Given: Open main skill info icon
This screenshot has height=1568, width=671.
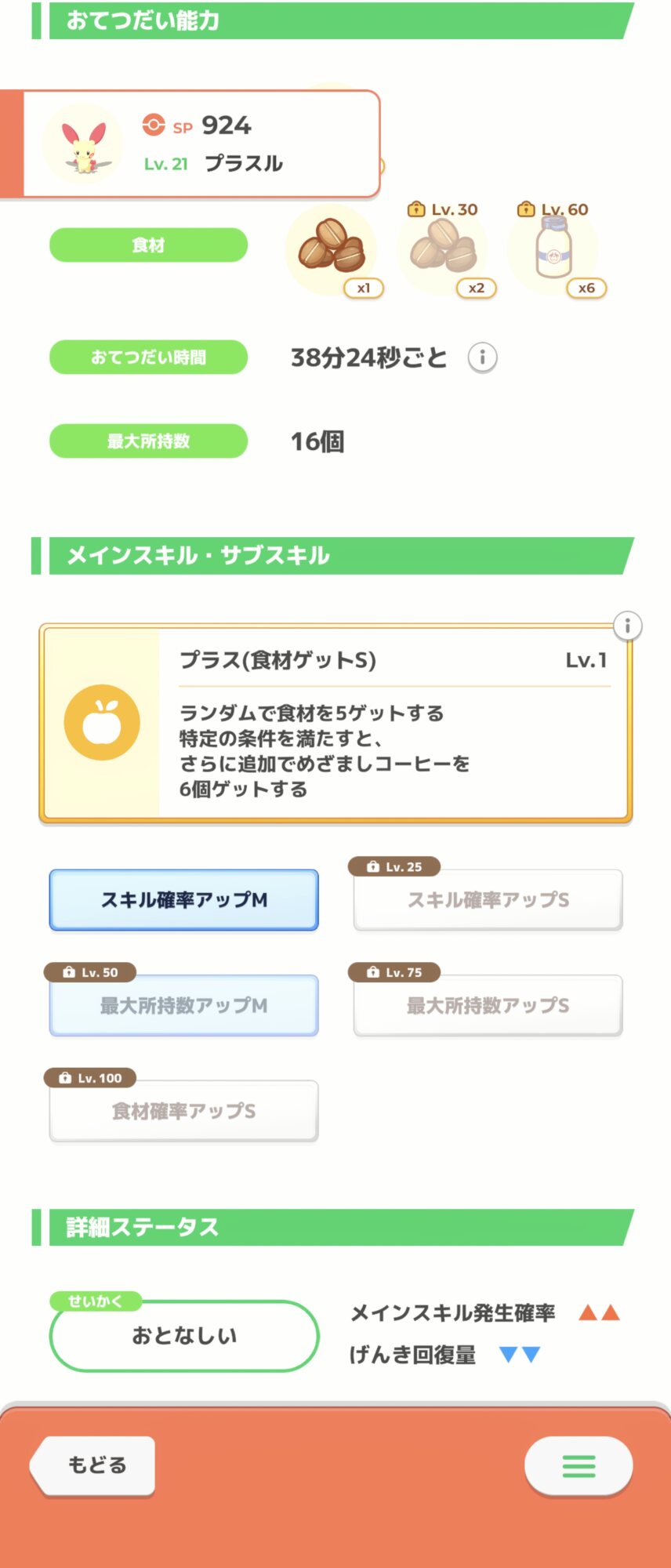Looking at the screenshot, I should (x=627, y=626).
